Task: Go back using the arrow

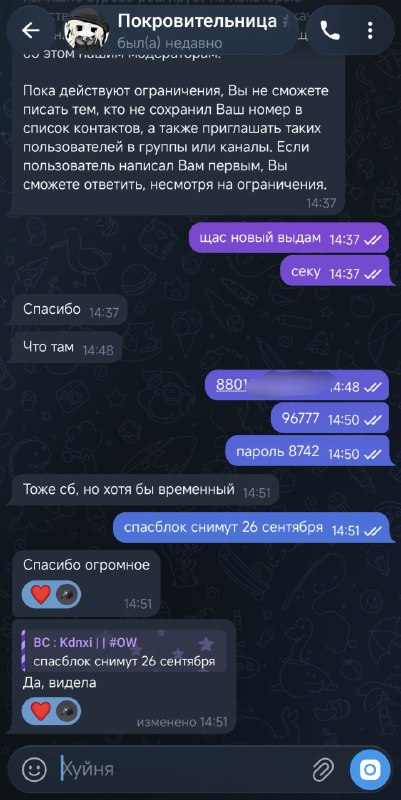Action: tap(31, 31)
